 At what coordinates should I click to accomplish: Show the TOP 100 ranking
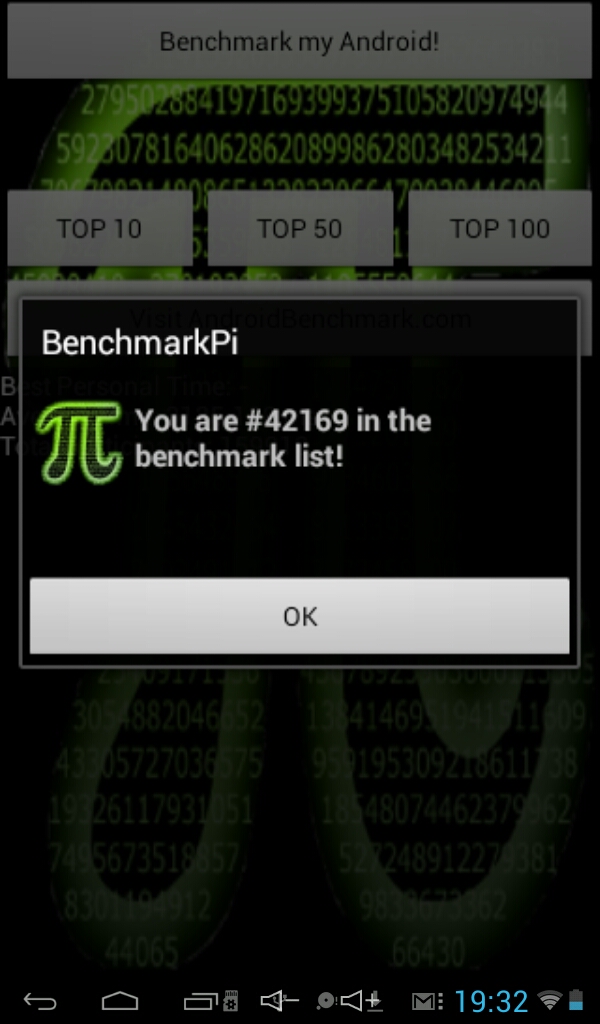tap(500, 229)
